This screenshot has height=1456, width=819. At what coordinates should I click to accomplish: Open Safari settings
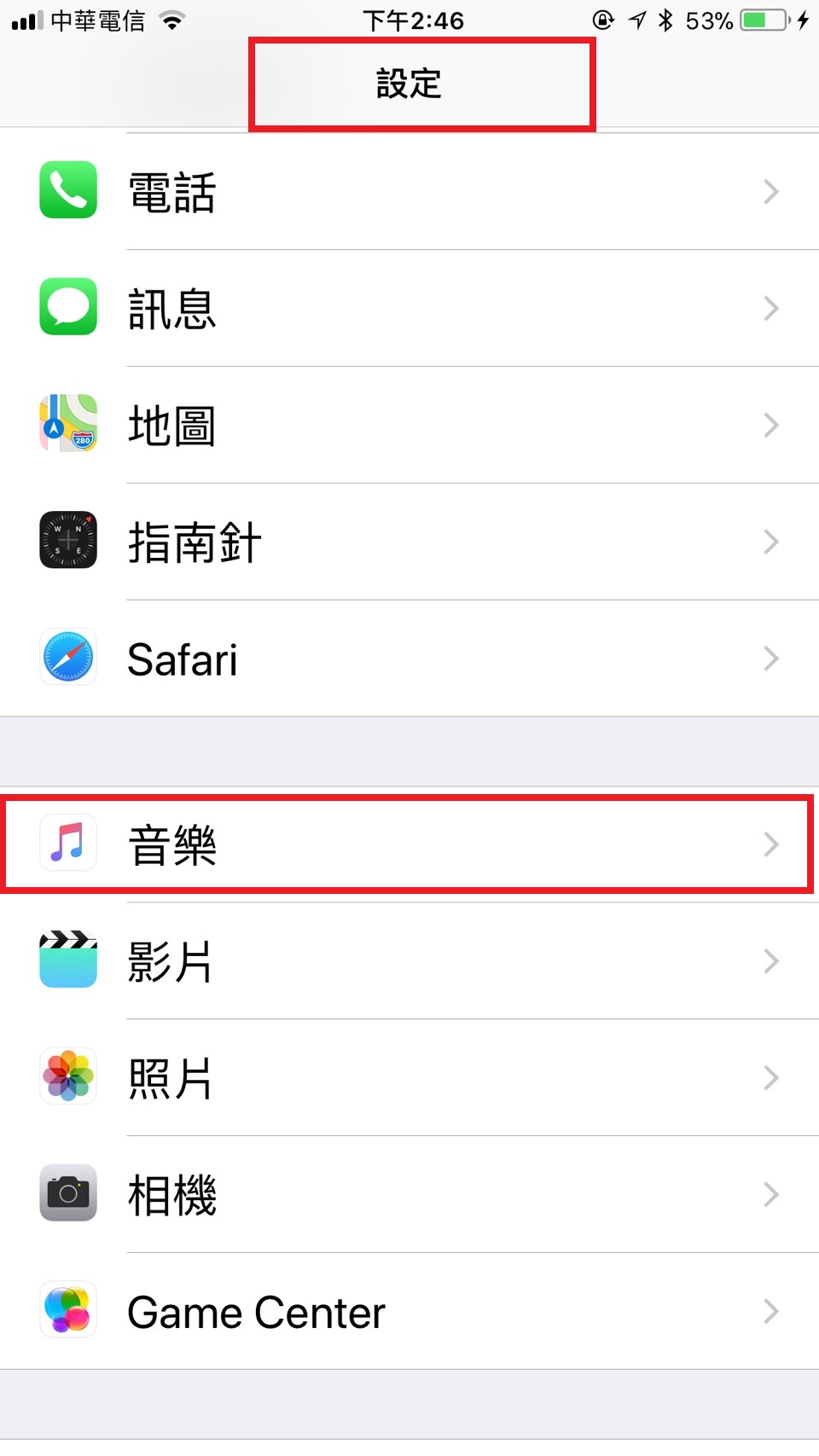pos(409,658)
